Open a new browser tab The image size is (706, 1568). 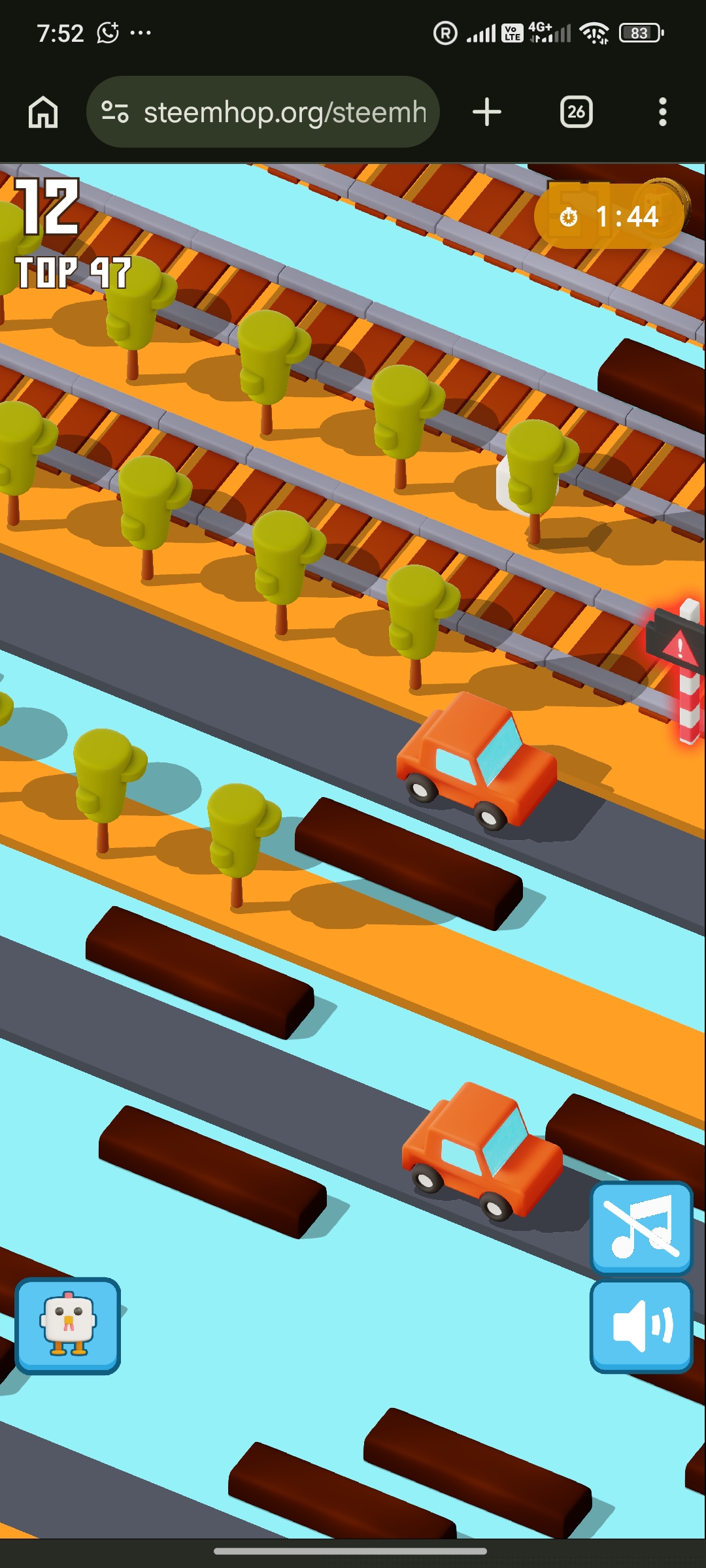tap(487, 112)
